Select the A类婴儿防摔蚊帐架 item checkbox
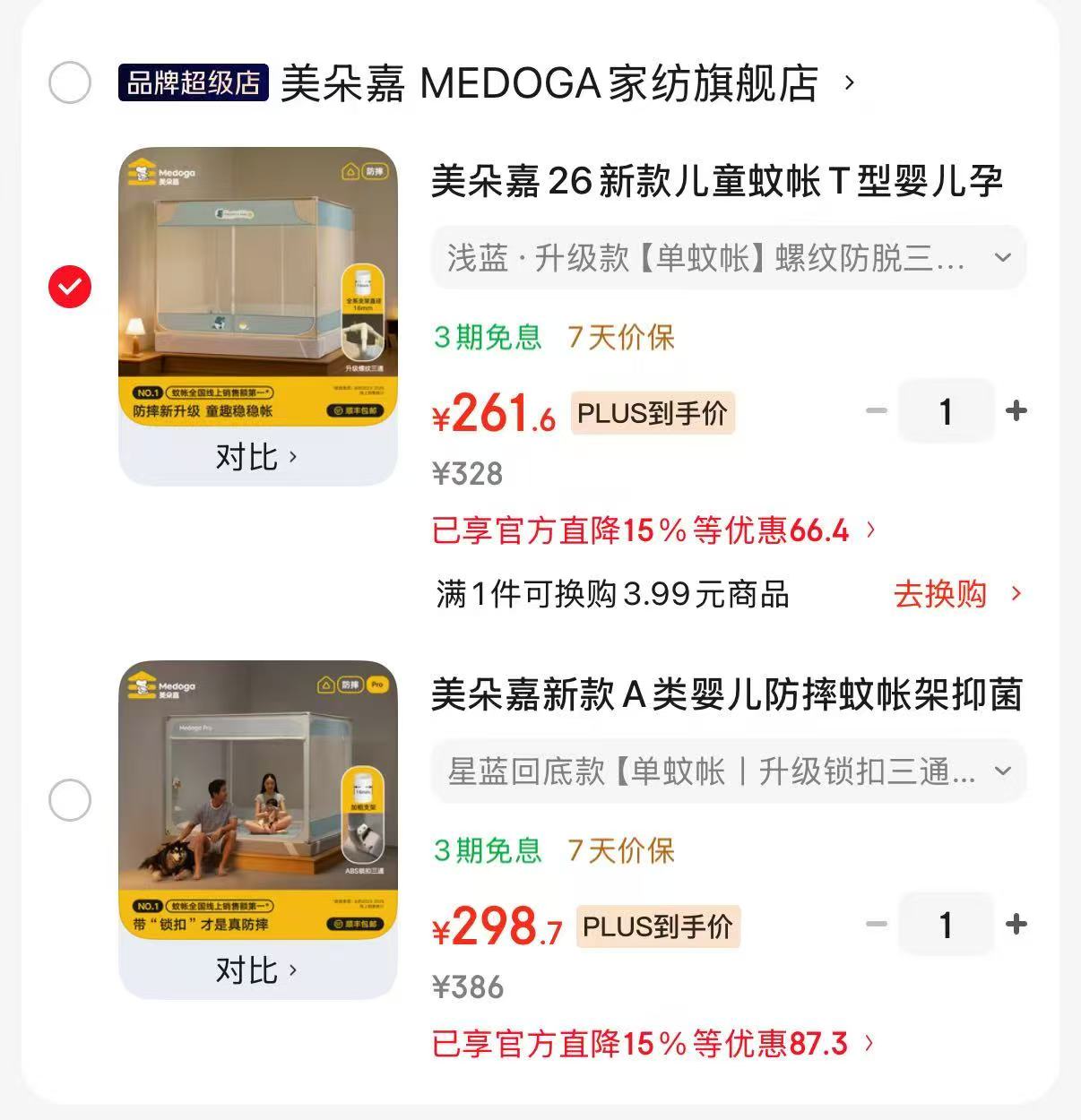The width and height of the screenshot is (1081, 1120). [70, 800]
